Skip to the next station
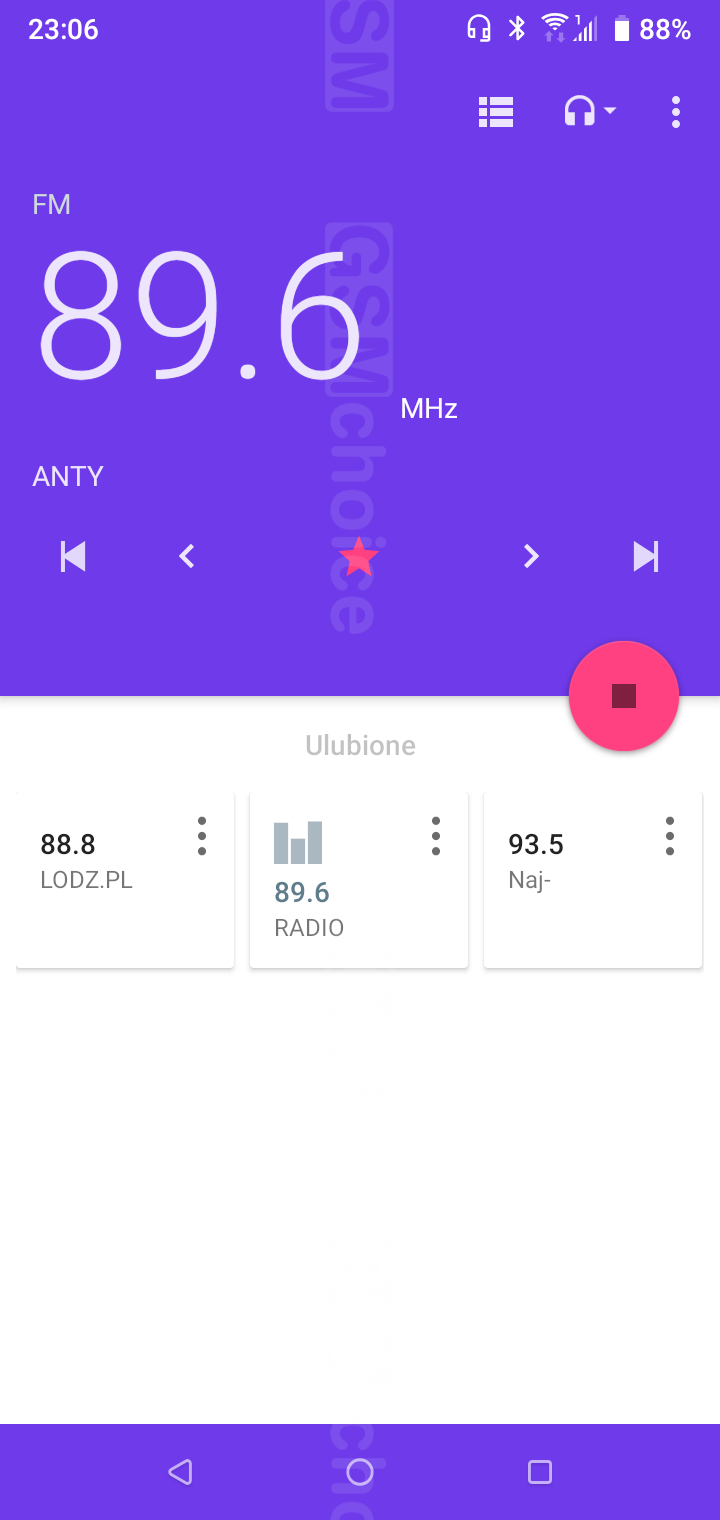The image size is (720, 1520). [646, 556]
